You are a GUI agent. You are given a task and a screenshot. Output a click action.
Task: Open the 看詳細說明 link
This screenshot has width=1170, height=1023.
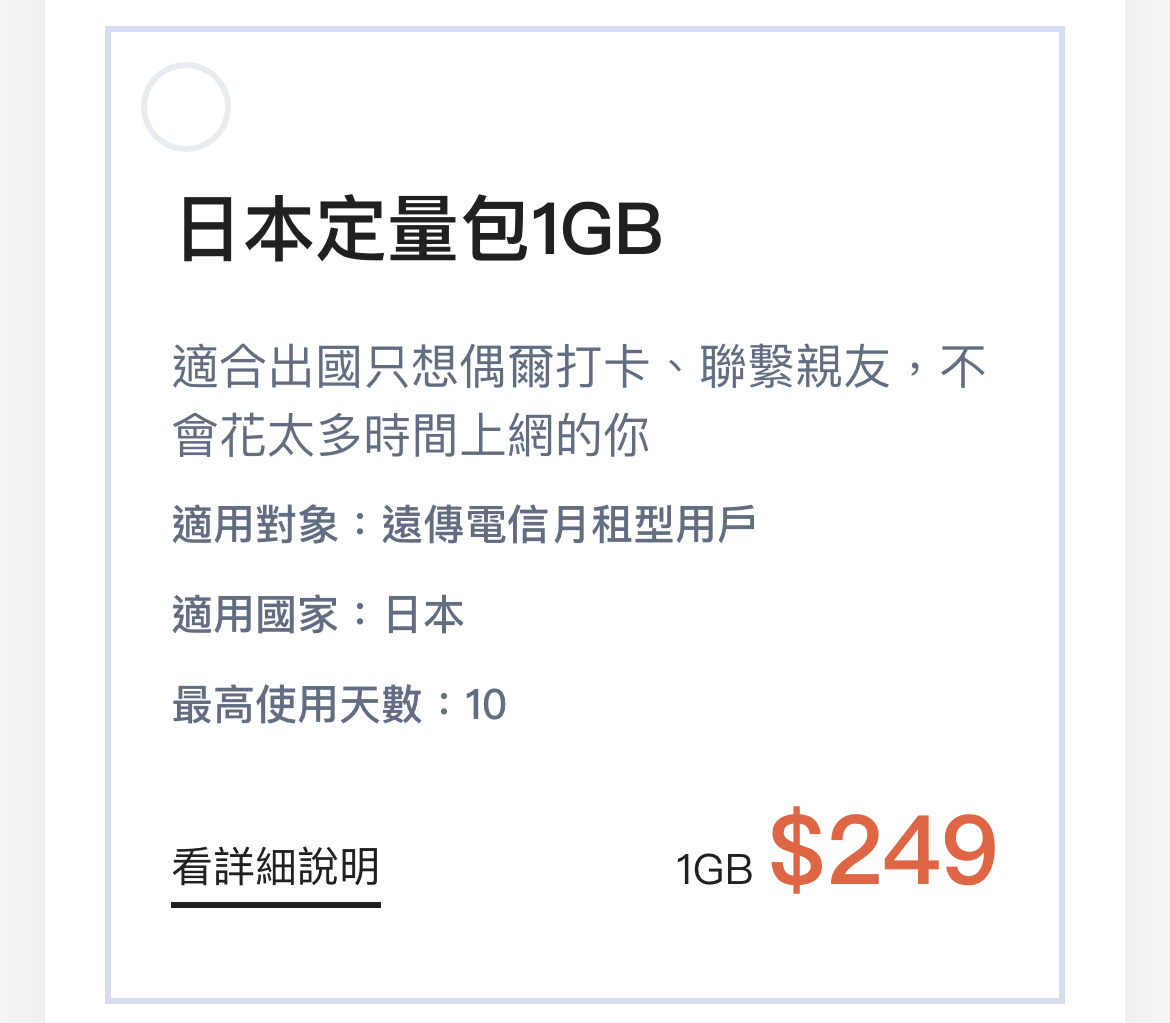[275, 868]
